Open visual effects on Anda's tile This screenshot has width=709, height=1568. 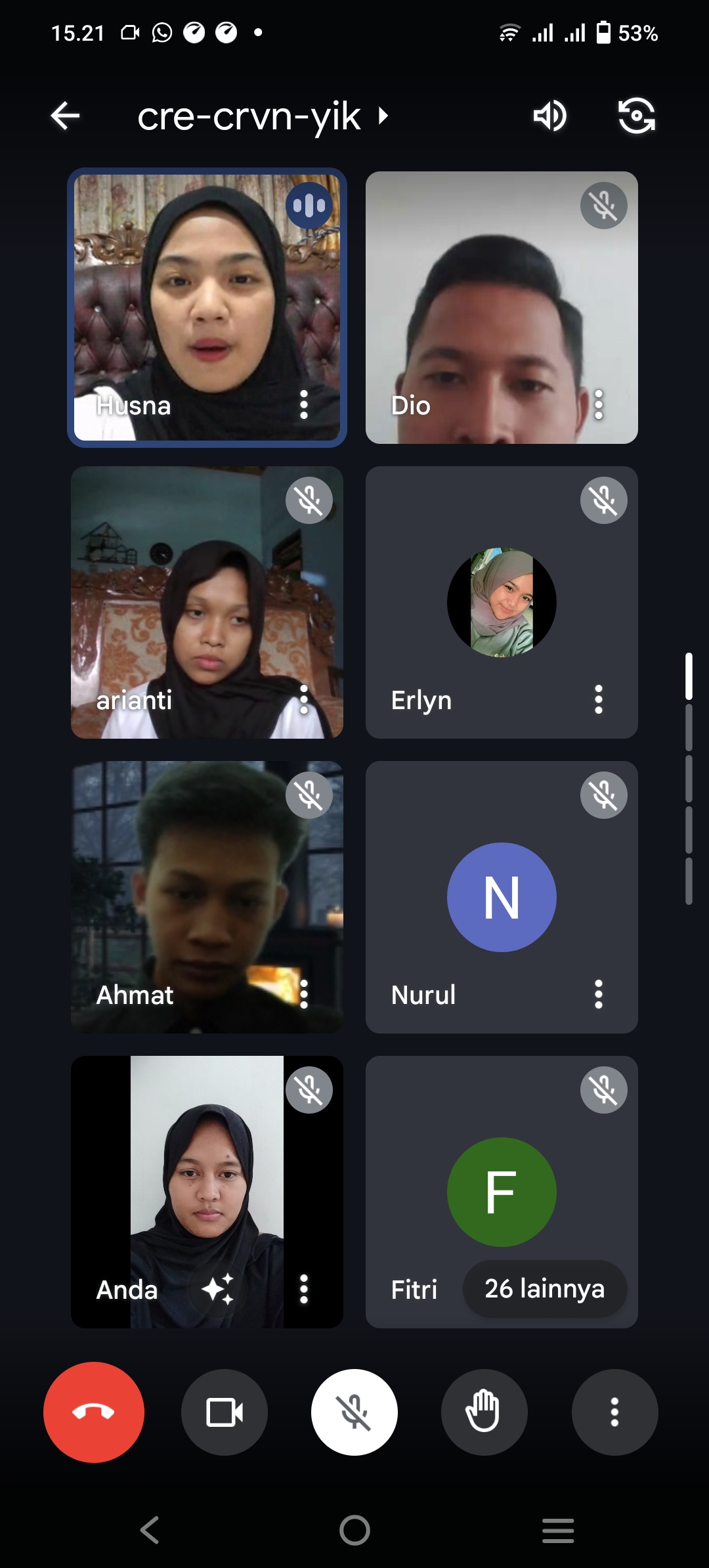[218, 1289]
